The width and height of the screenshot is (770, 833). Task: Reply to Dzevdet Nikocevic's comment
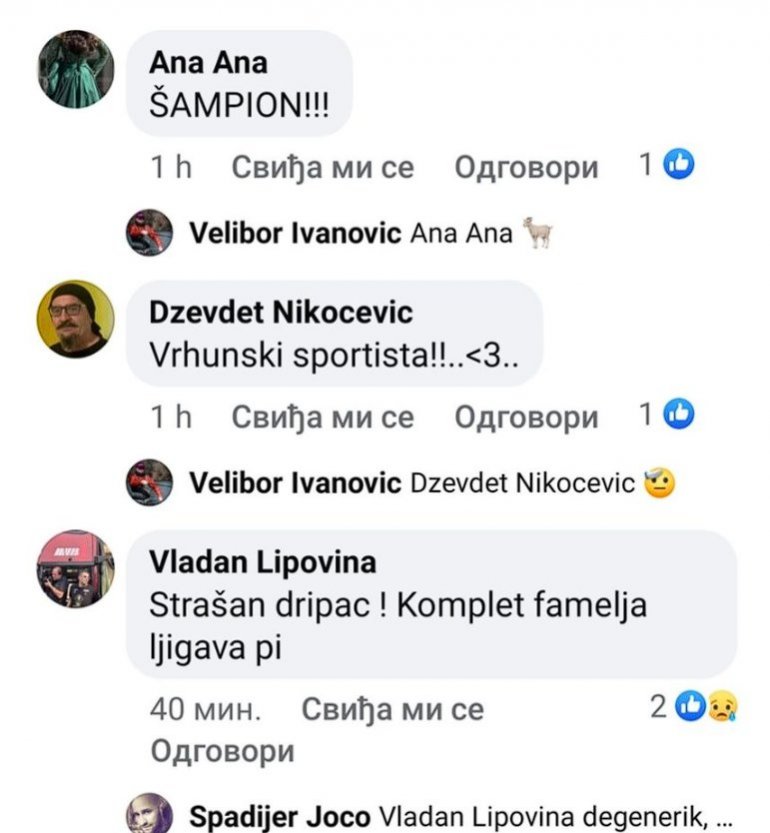click(526, 417)
